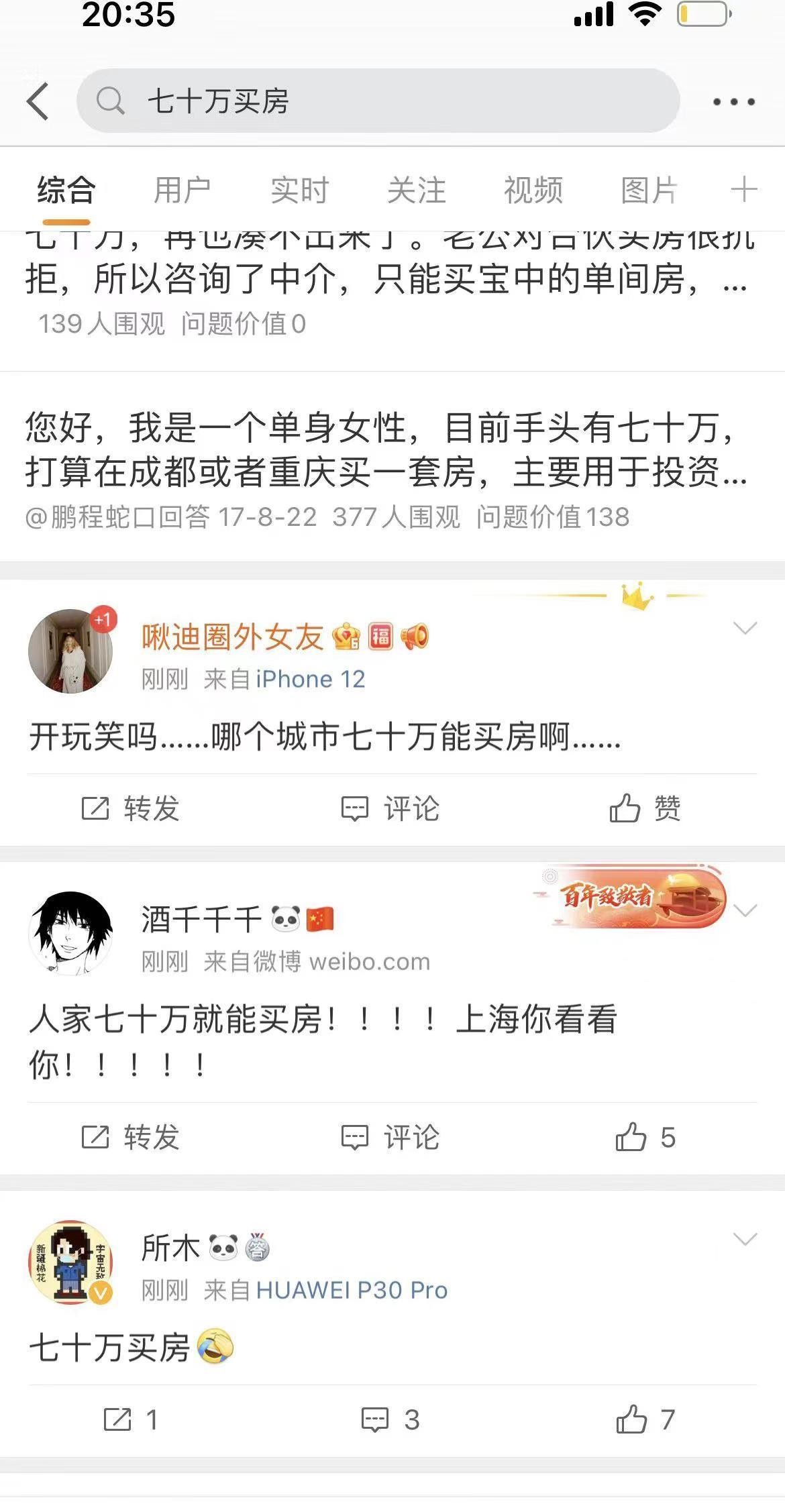The image size is (785, 1512).
Task: Tap the iPhone 12 source link
Action: [310, 679]
